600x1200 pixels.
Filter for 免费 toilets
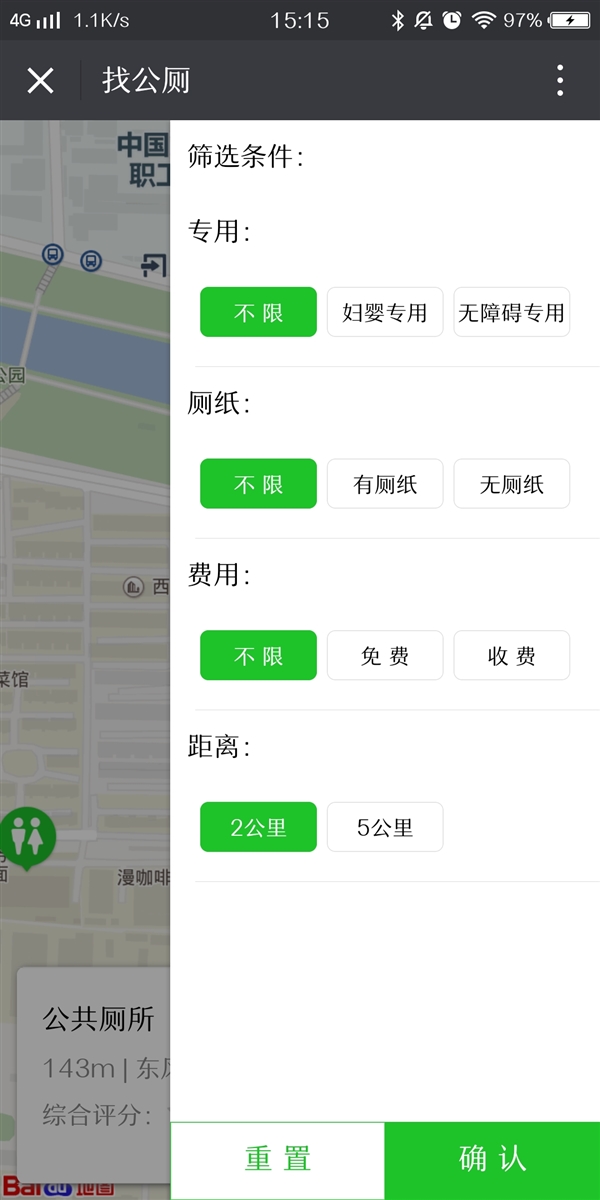click(x=385, y=655)
